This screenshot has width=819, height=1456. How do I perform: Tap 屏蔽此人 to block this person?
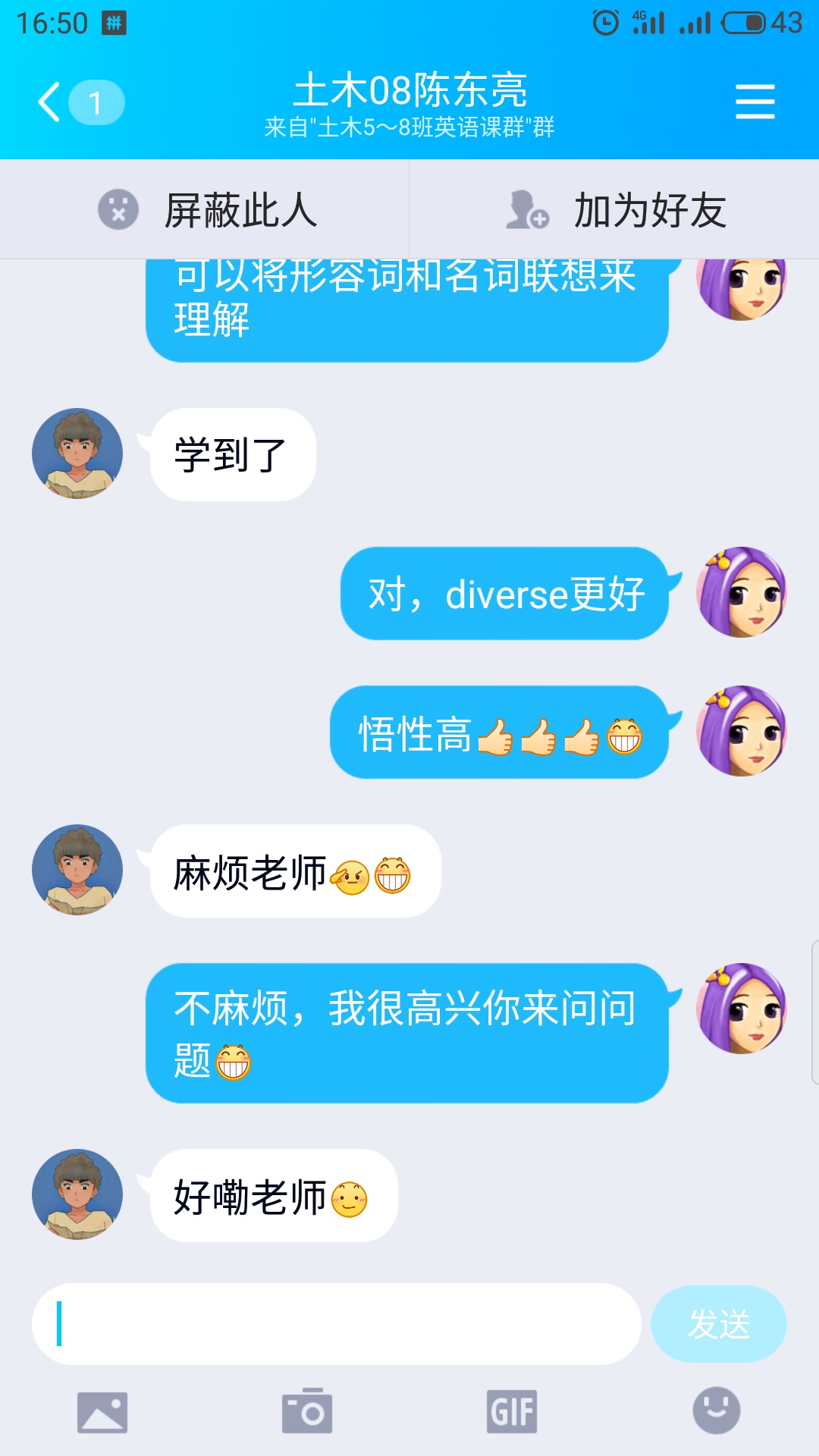(205, 210)
